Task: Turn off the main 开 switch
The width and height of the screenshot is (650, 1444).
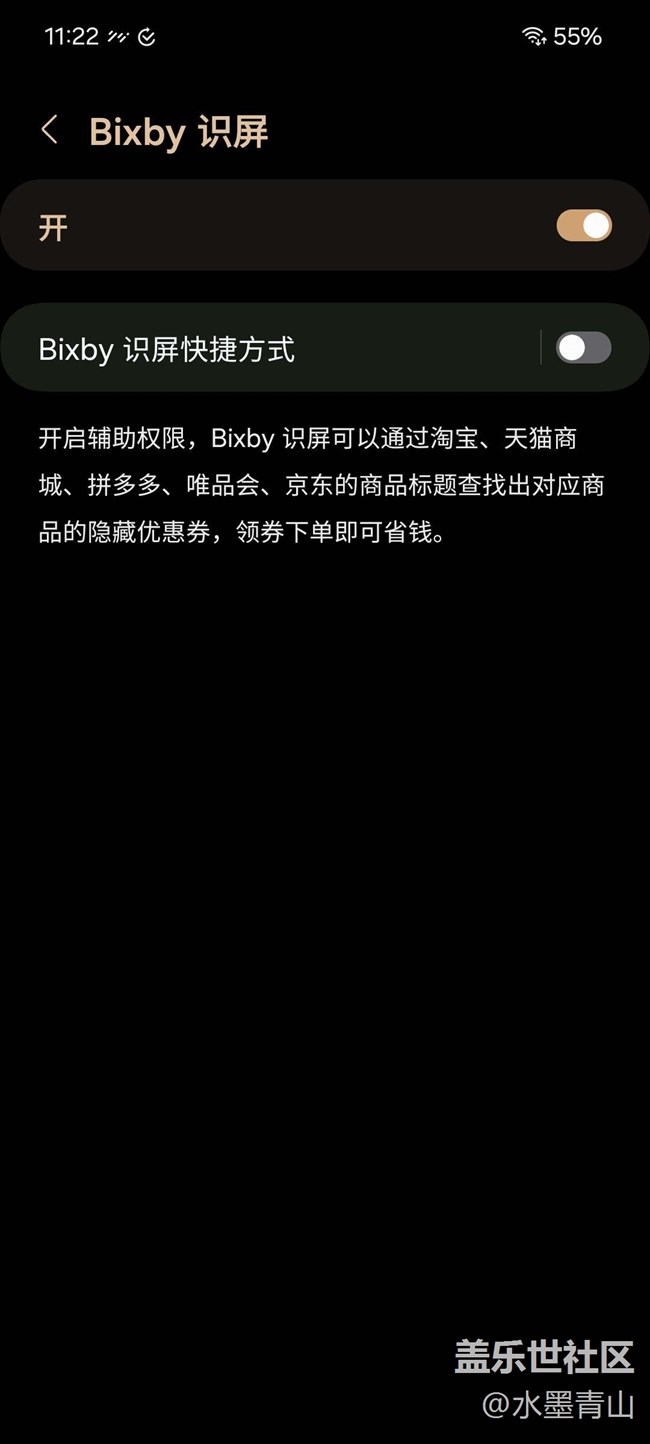Action: 584,225
